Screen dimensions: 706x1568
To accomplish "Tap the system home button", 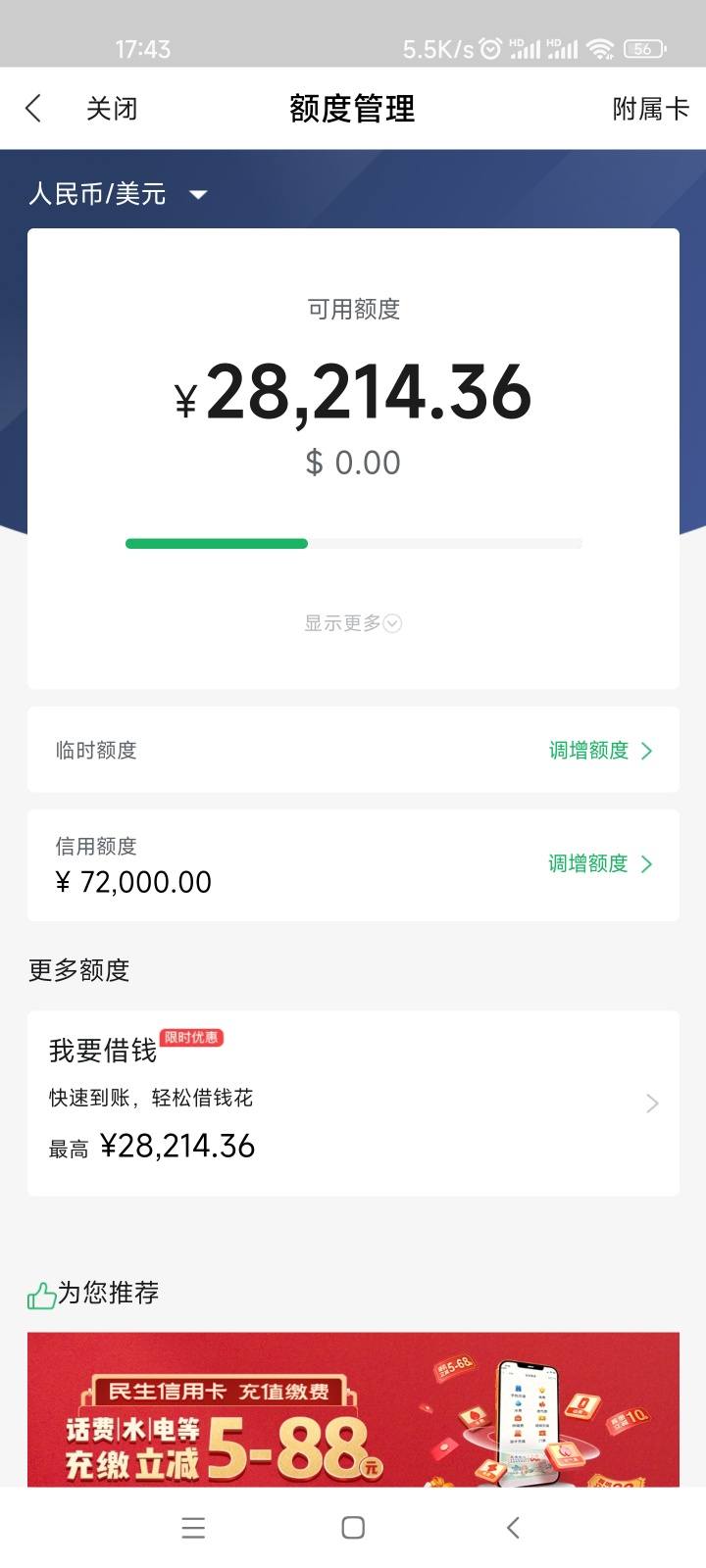I will [x=353, y=1527].
